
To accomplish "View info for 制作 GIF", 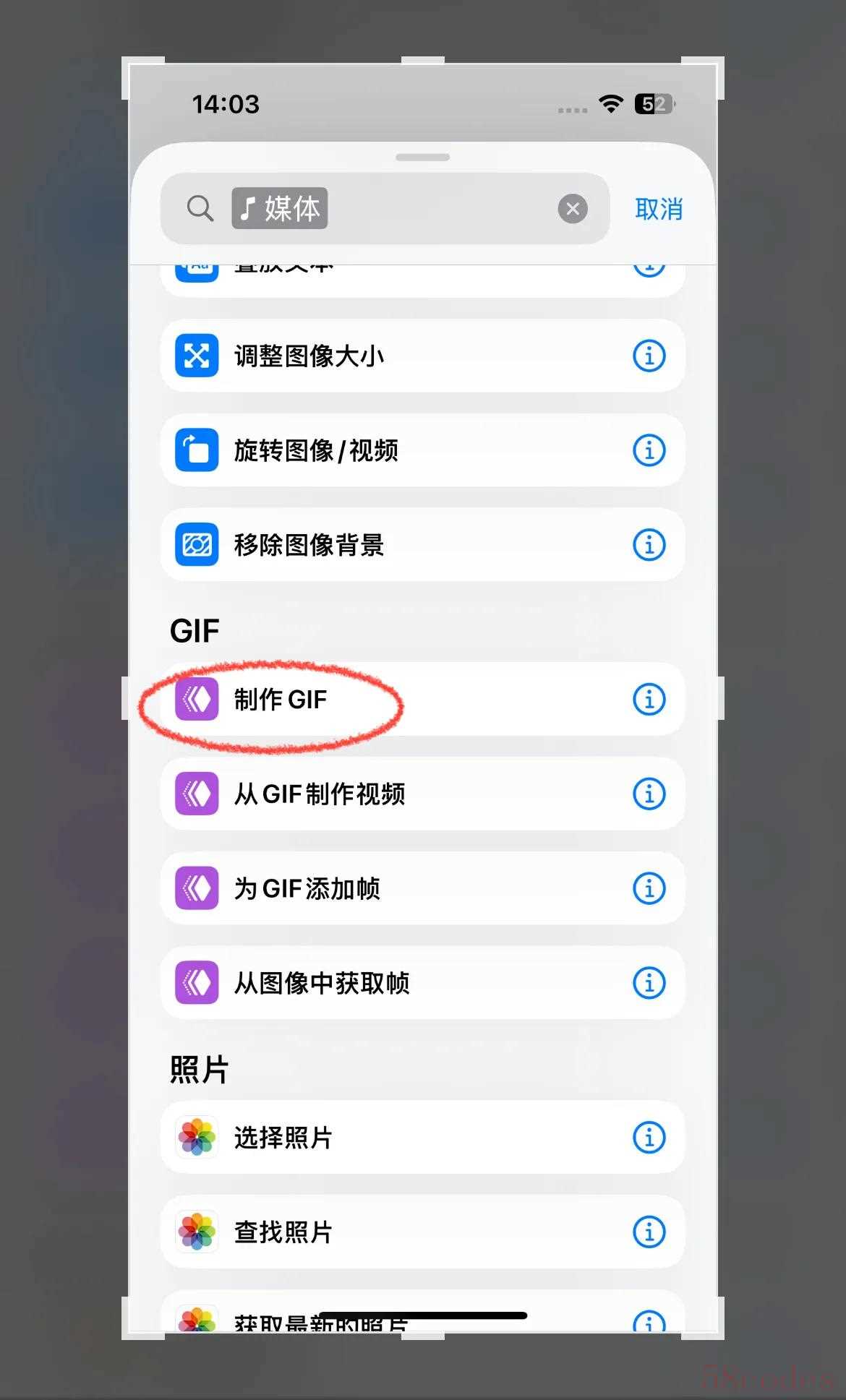I will coord(649,700).
